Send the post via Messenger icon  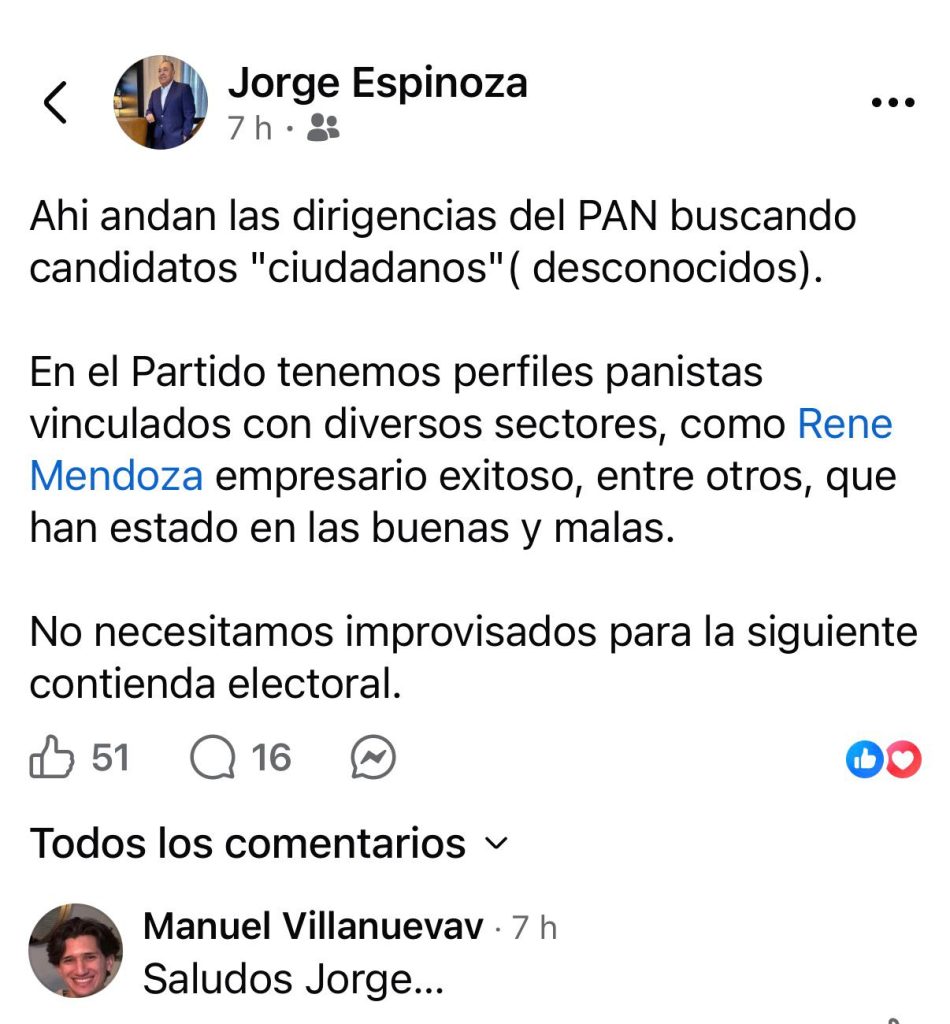pos(374,760)
